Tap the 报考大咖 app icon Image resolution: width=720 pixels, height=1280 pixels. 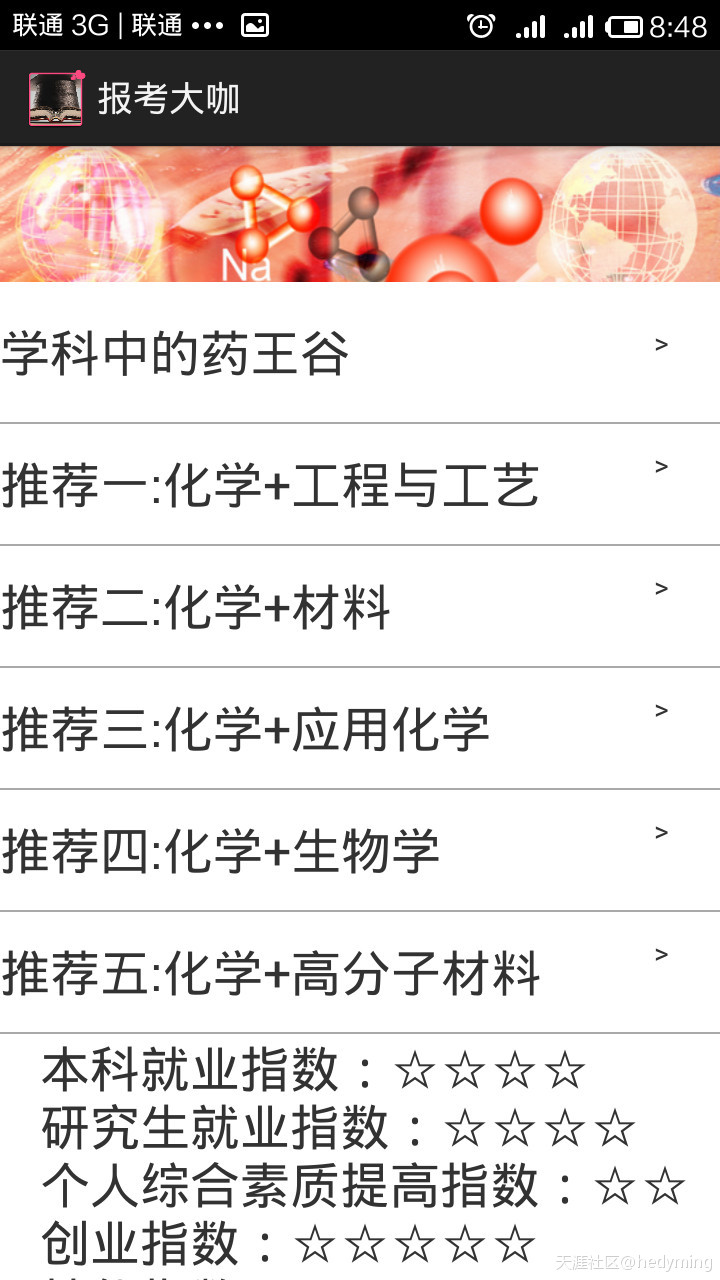[x=56, y=99]
